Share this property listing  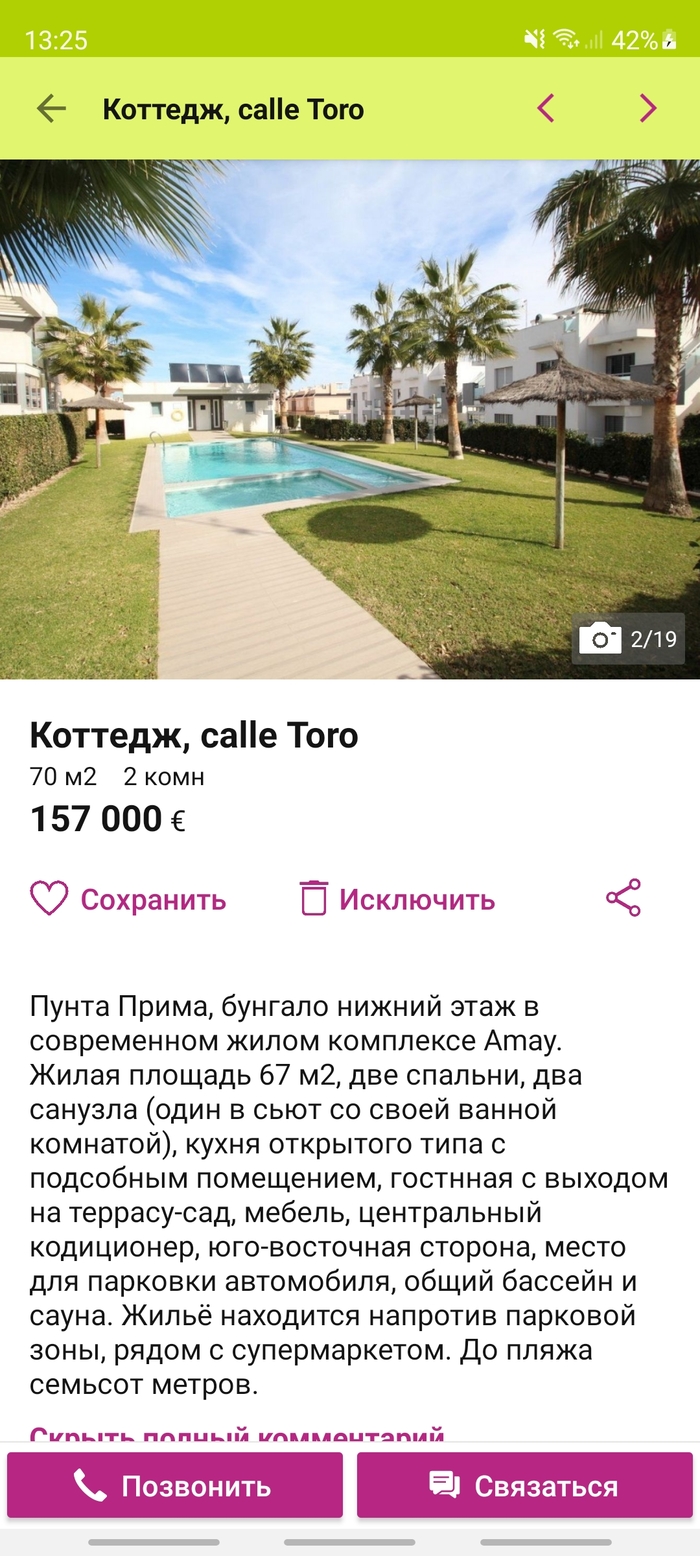tap(623, 898)
